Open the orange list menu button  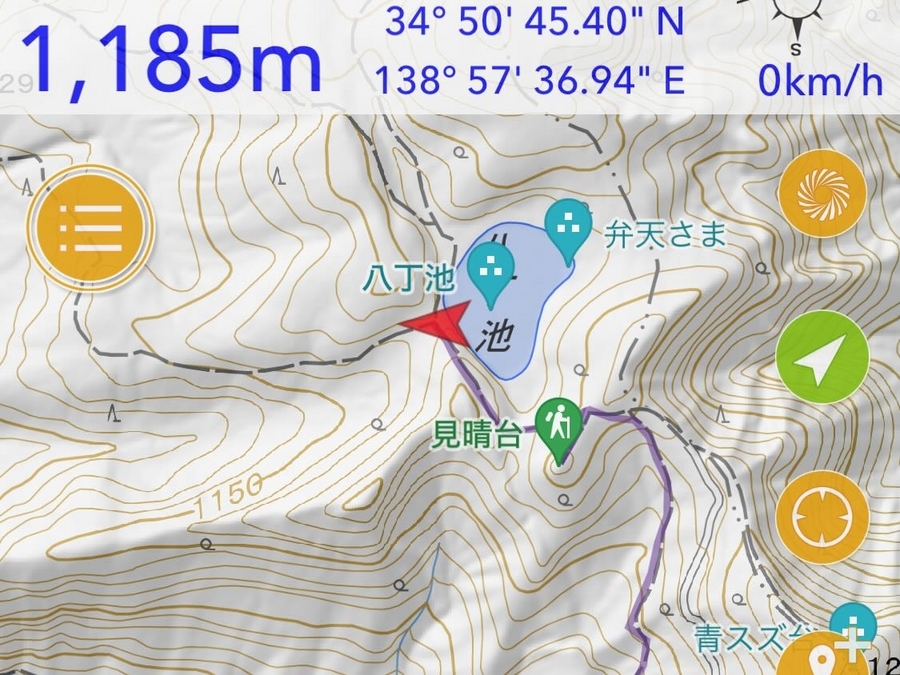90,228
